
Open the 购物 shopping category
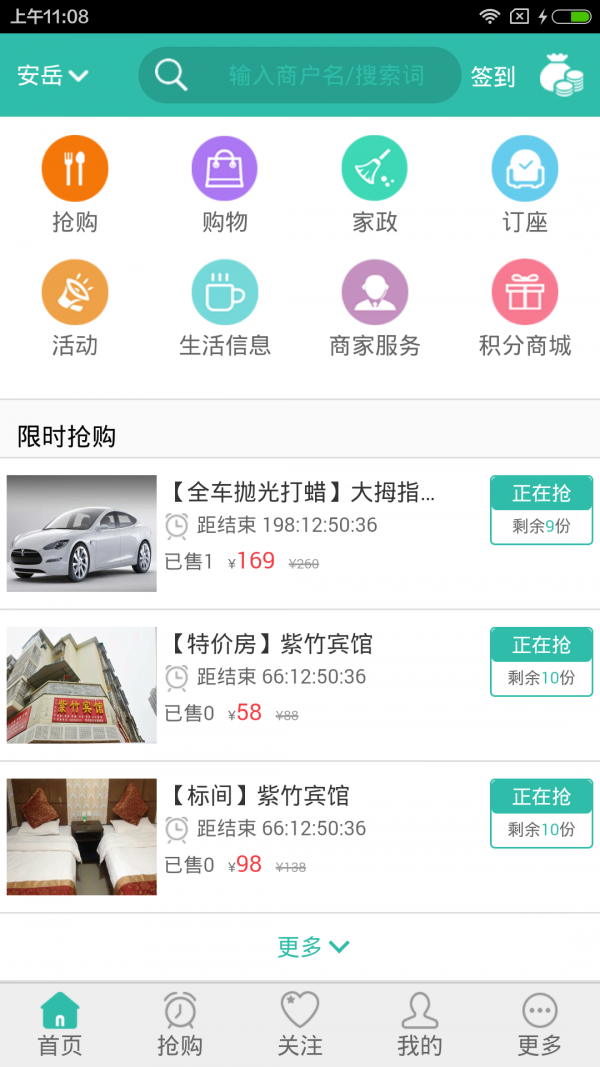[225, 185]
